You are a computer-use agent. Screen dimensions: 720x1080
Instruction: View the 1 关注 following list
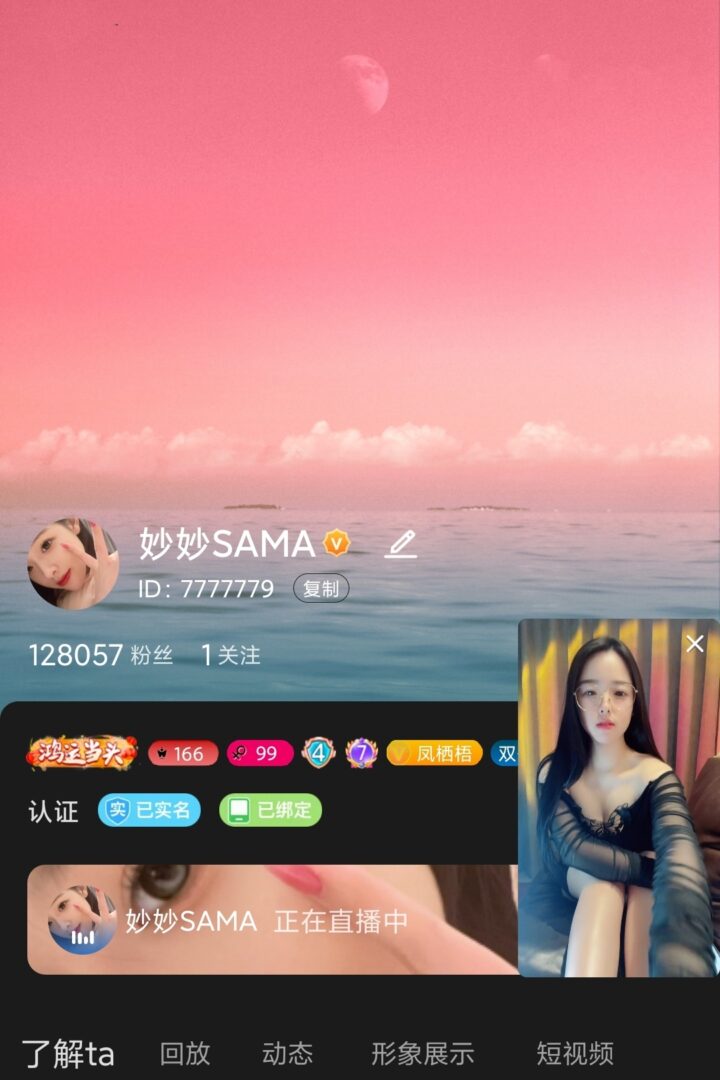(231, 656)
